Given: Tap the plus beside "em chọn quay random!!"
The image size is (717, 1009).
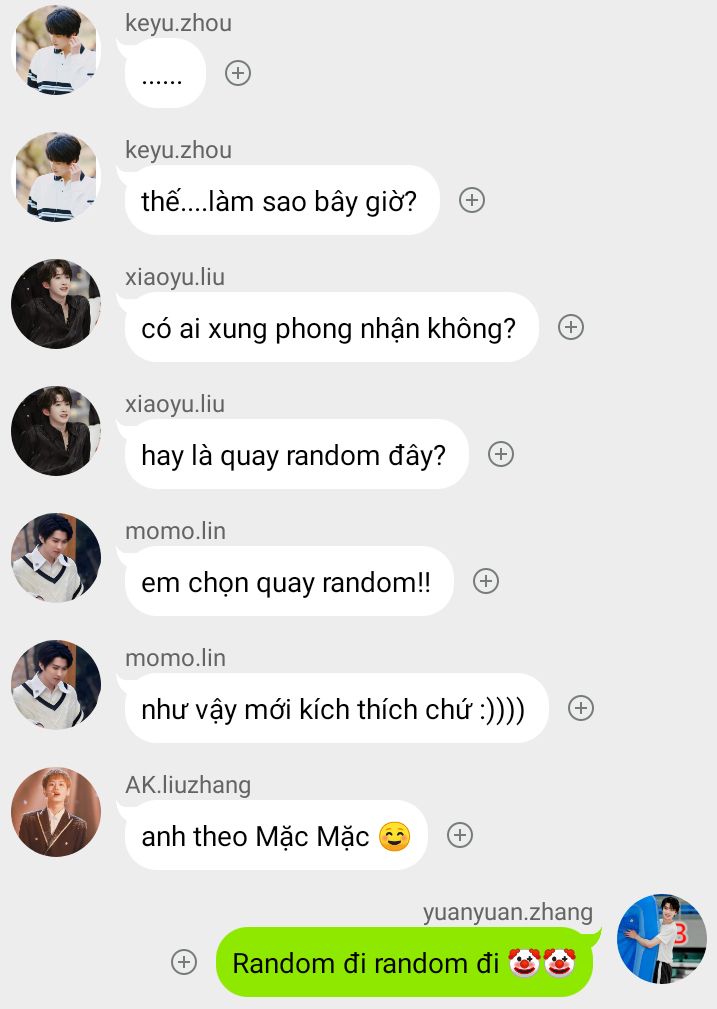Looking at the screenshot, I should click(486, 581).
